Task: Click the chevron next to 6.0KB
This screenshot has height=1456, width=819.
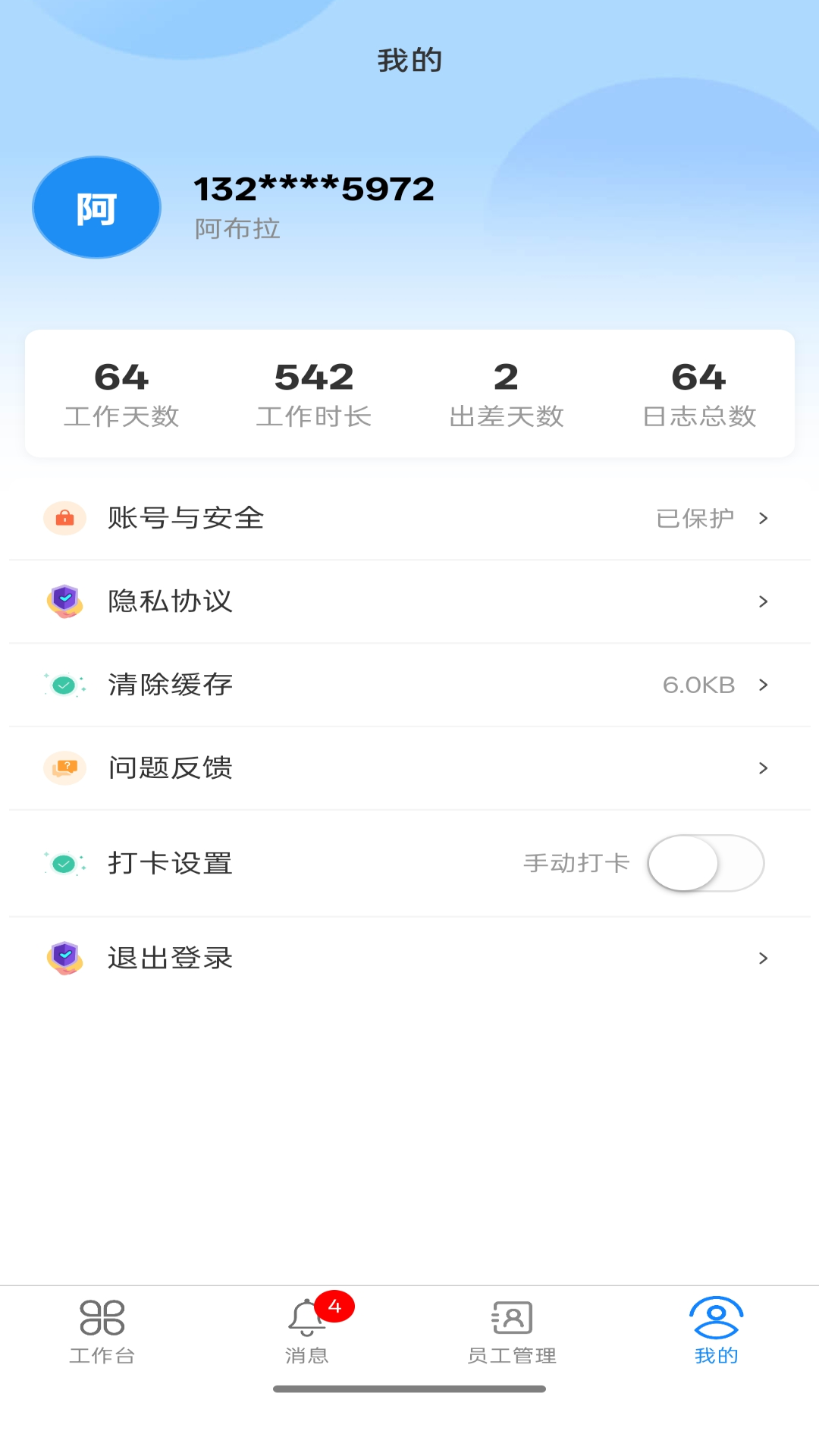Action: click(764, 685)
